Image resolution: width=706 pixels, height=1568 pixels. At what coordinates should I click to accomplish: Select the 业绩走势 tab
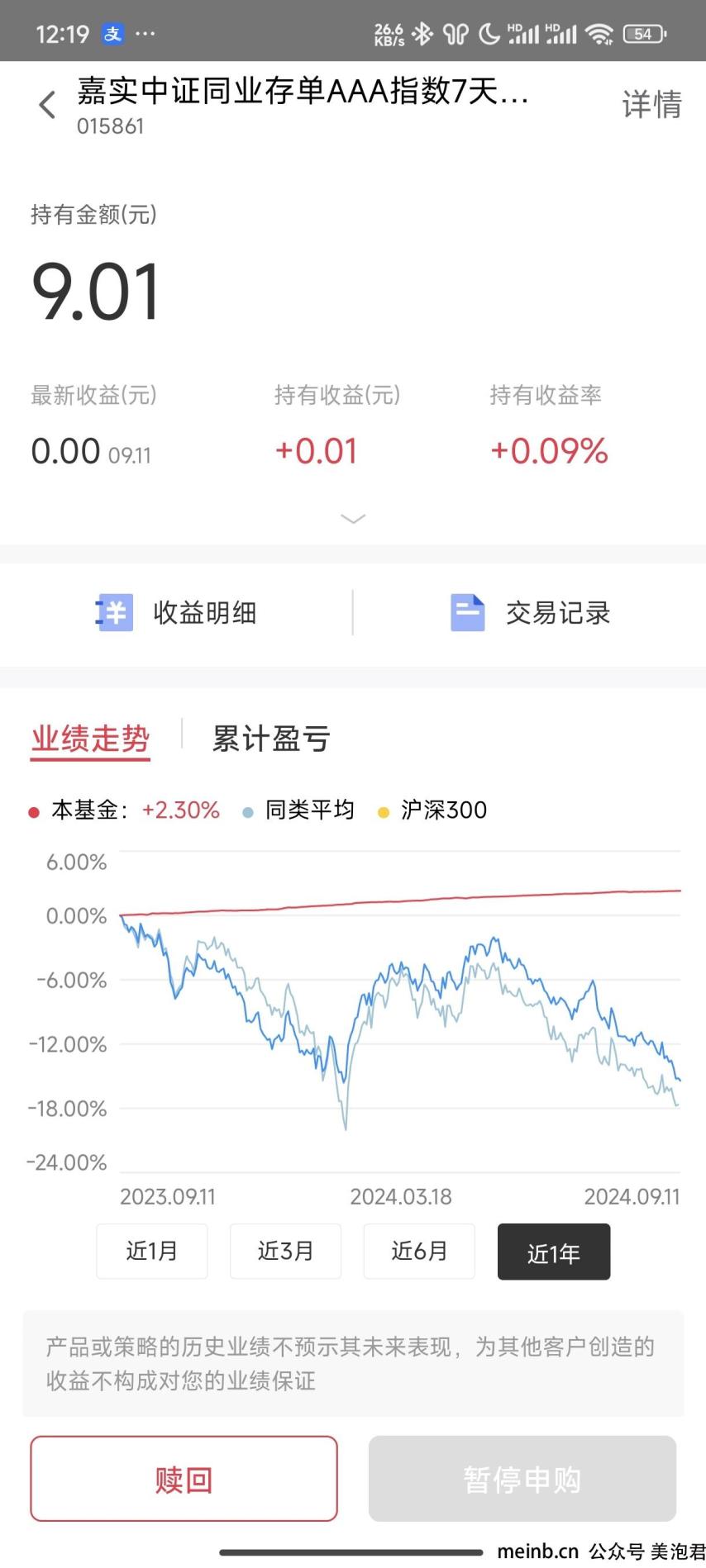coord(91,739)
